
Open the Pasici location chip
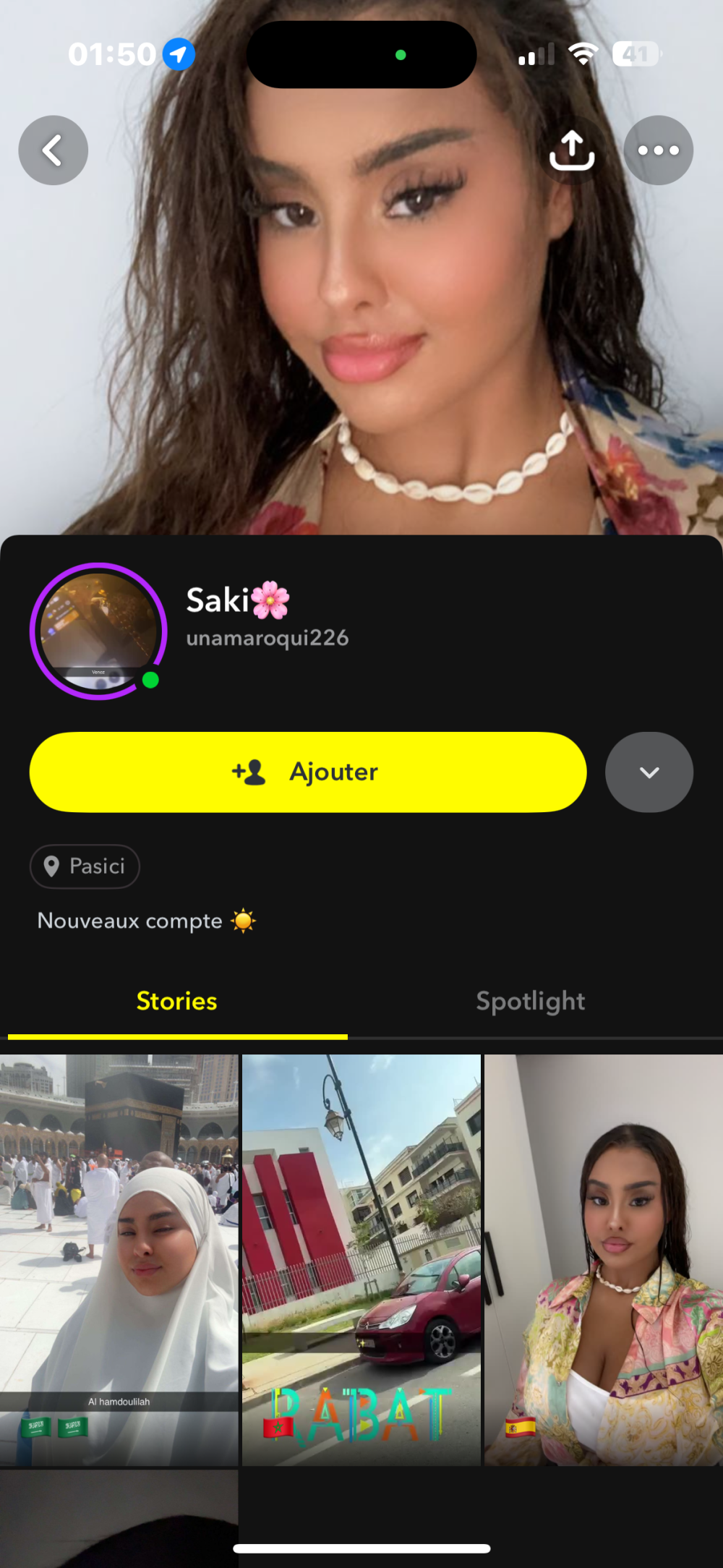coord(85,866)
